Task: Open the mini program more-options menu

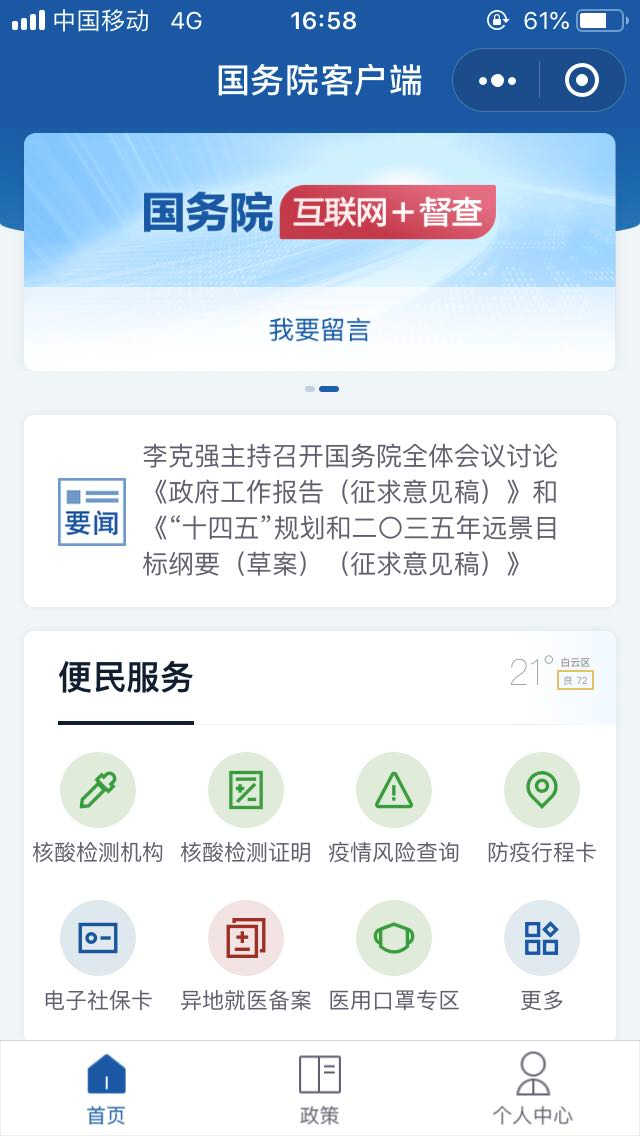Action: [x=497, y=80]
